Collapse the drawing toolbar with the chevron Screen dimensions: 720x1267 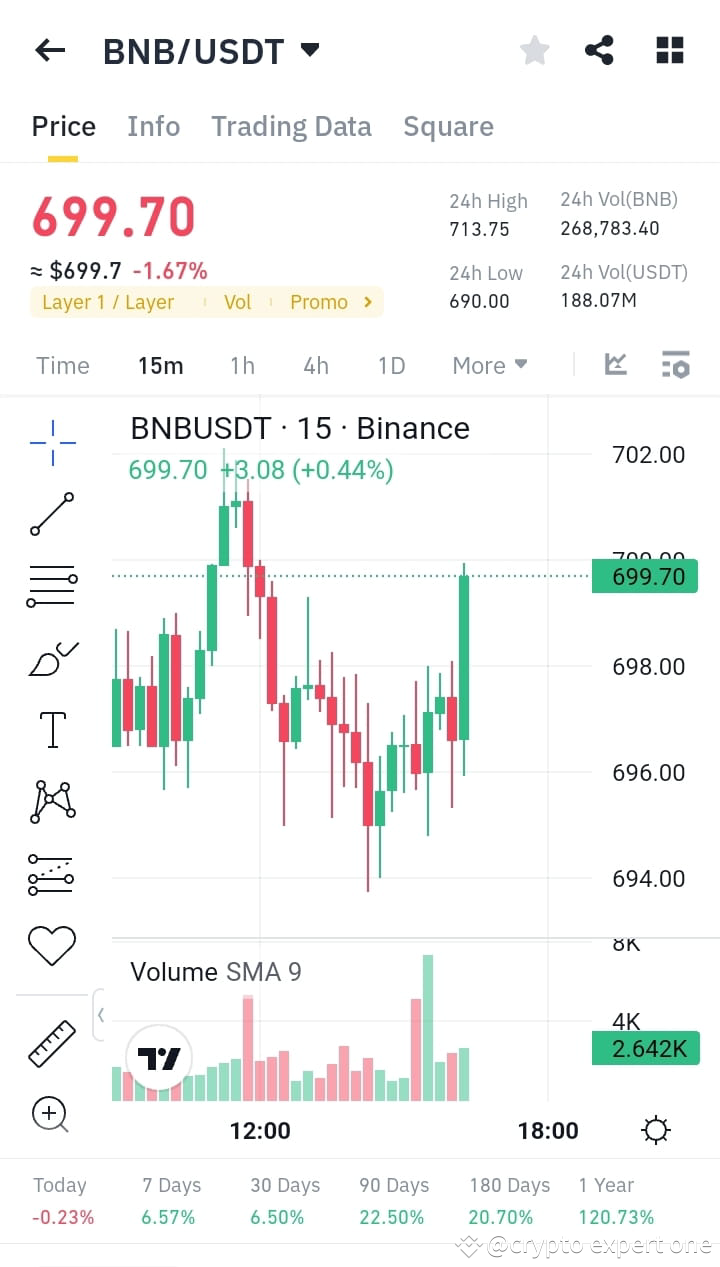coord(100,1014)
